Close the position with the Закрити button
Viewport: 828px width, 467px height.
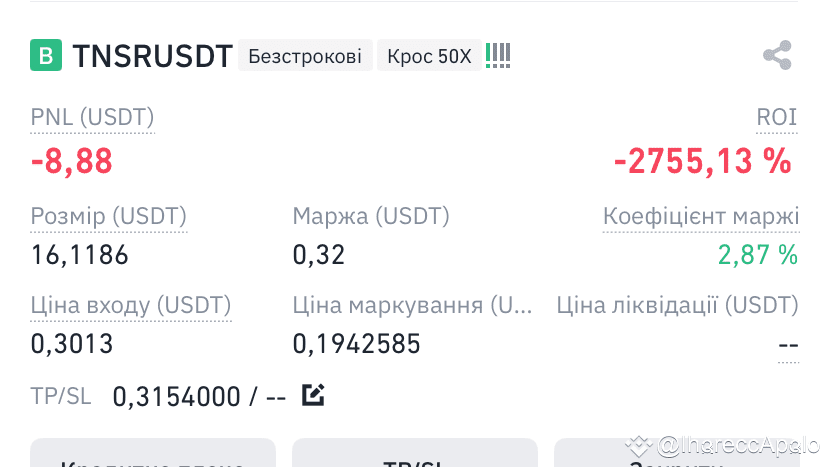676,455
